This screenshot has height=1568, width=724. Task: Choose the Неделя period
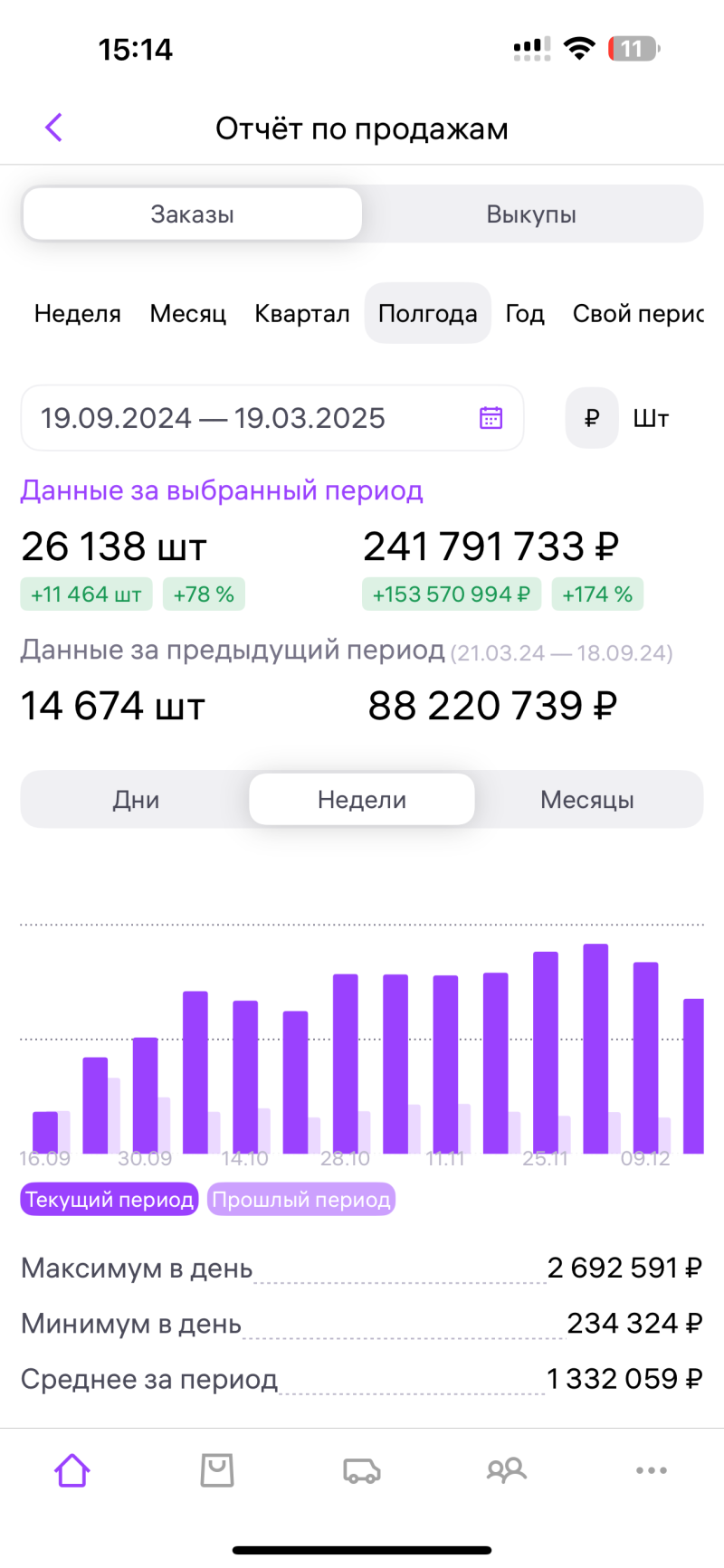78,314
